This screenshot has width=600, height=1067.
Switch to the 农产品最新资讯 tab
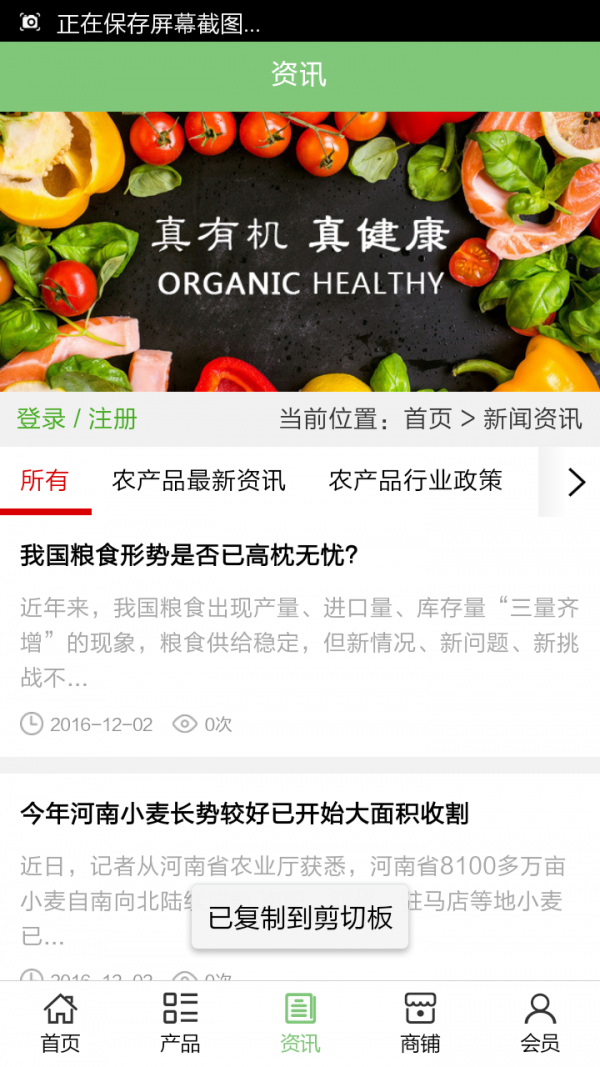[199, 481]
